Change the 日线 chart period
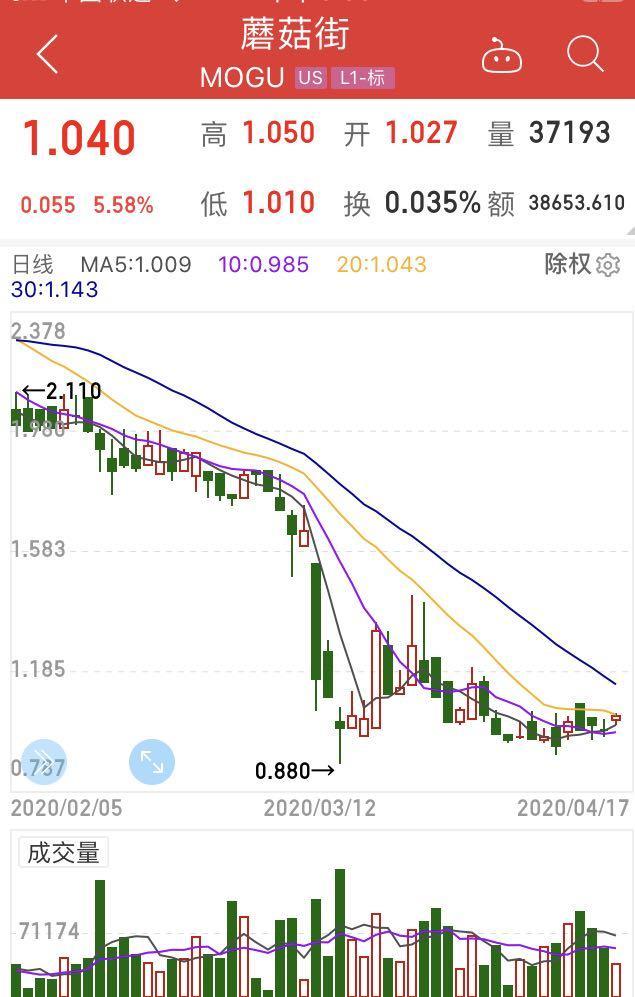This screenshot has height=997, width=635. click(x=32, y=264)
